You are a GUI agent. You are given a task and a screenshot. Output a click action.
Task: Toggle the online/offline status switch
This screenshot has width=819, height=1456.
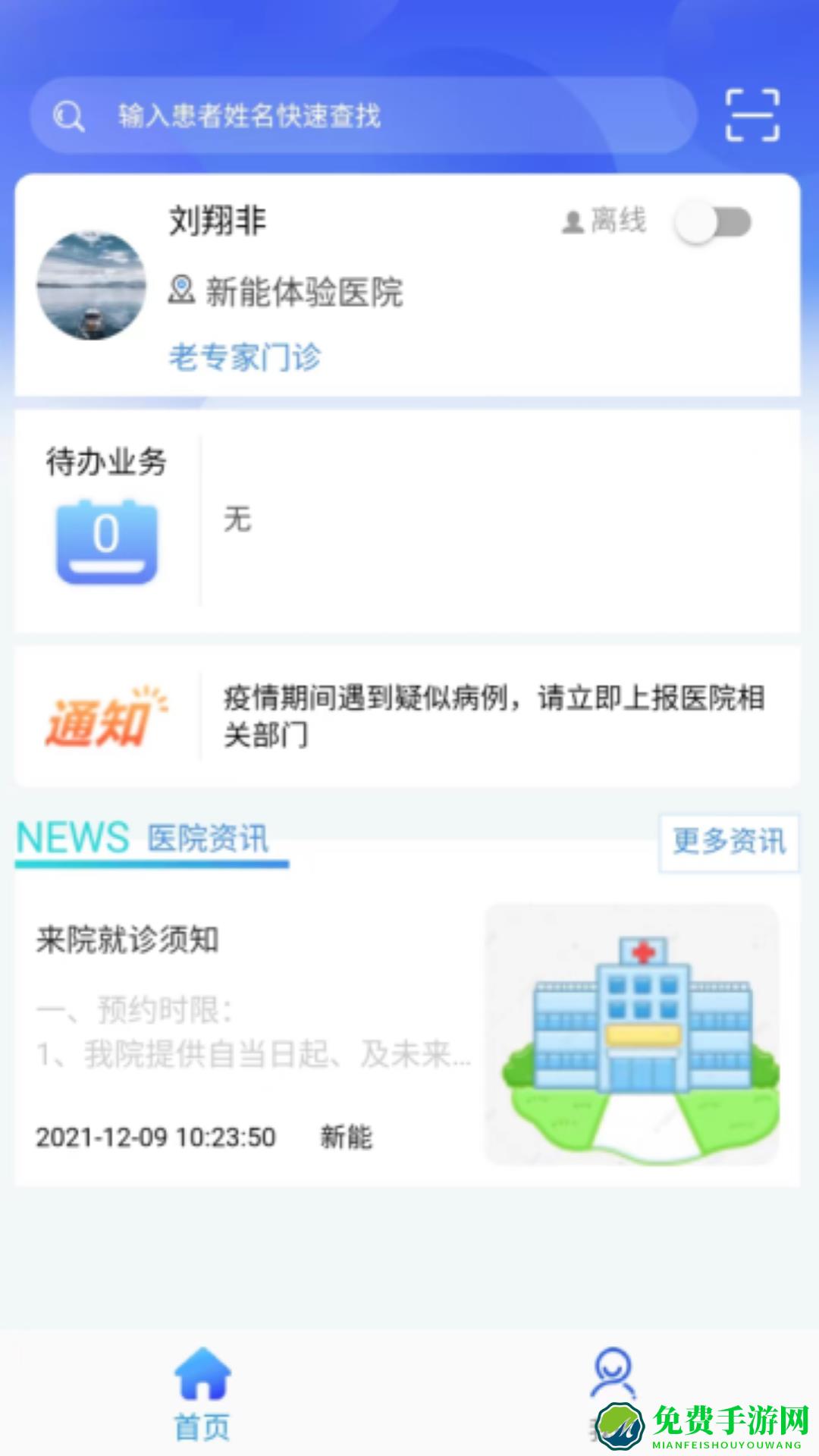tap(714, 221)
